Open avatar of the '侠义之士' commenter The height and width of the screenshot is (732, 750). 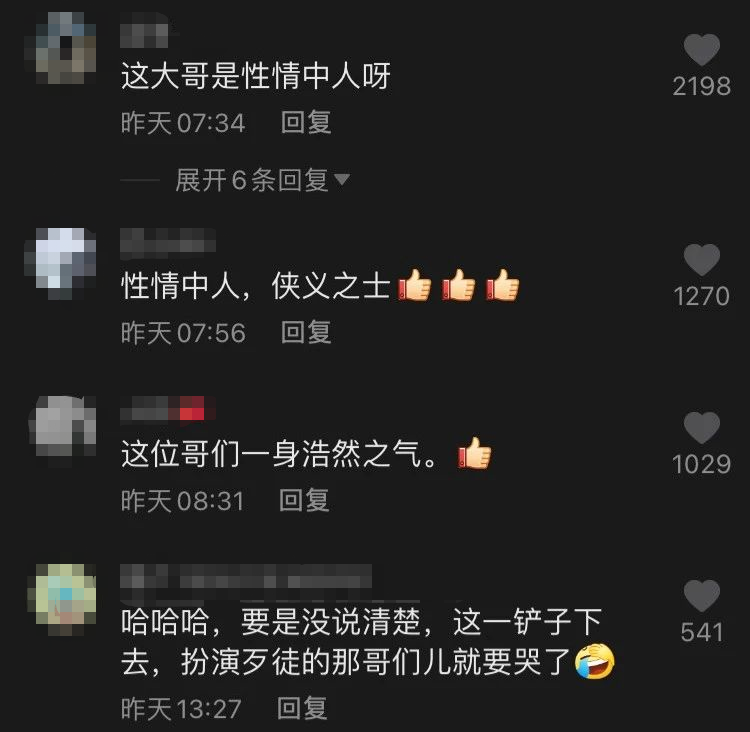tap(65, 258)
